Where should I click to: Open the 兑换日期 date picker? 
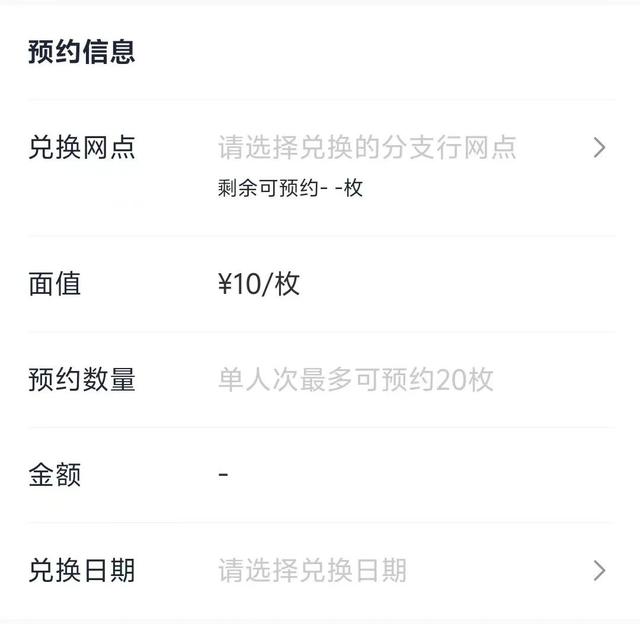point(312,571)
